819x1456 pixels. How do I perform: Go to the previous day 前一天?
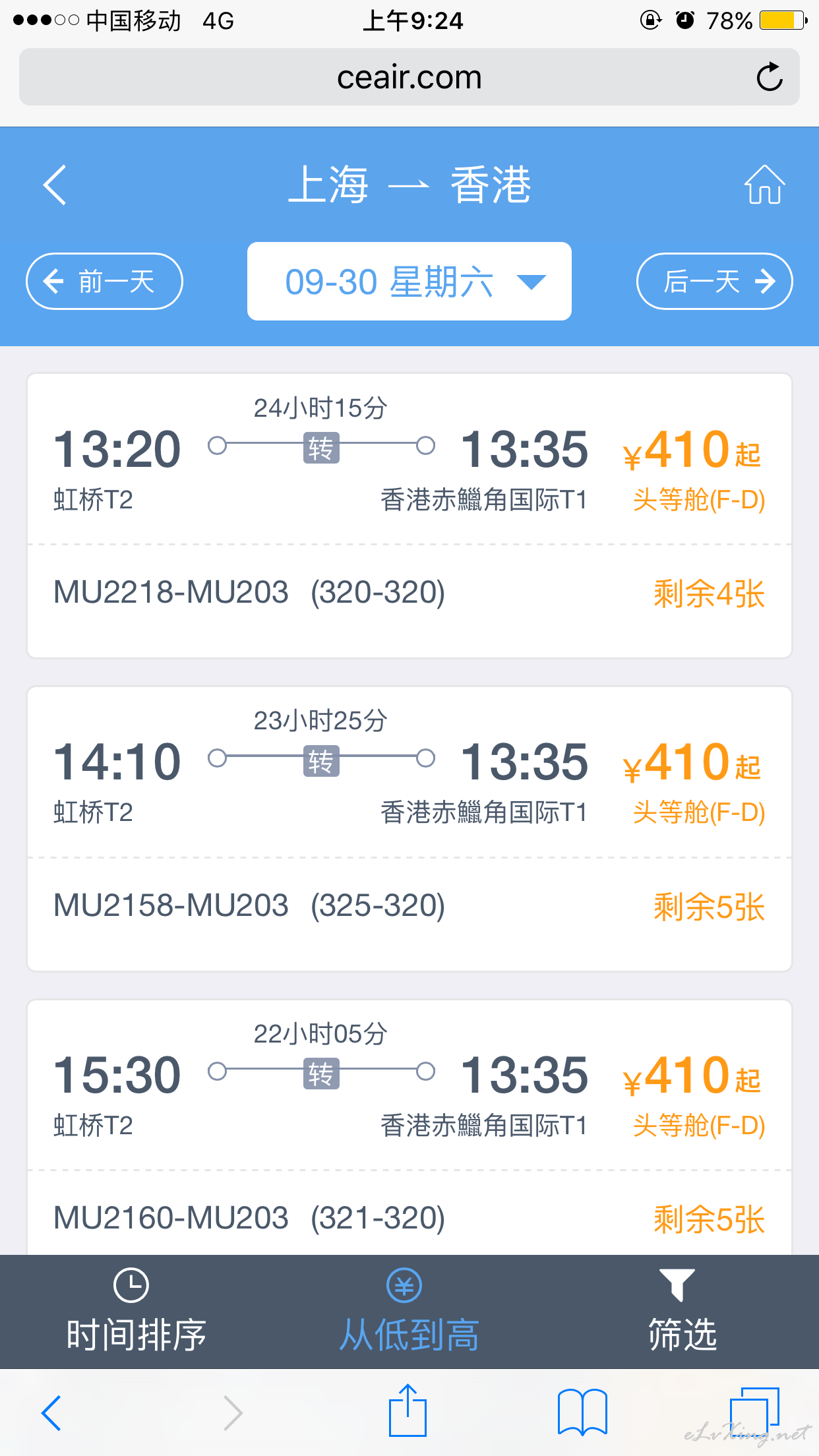click(x=104, y=282)
